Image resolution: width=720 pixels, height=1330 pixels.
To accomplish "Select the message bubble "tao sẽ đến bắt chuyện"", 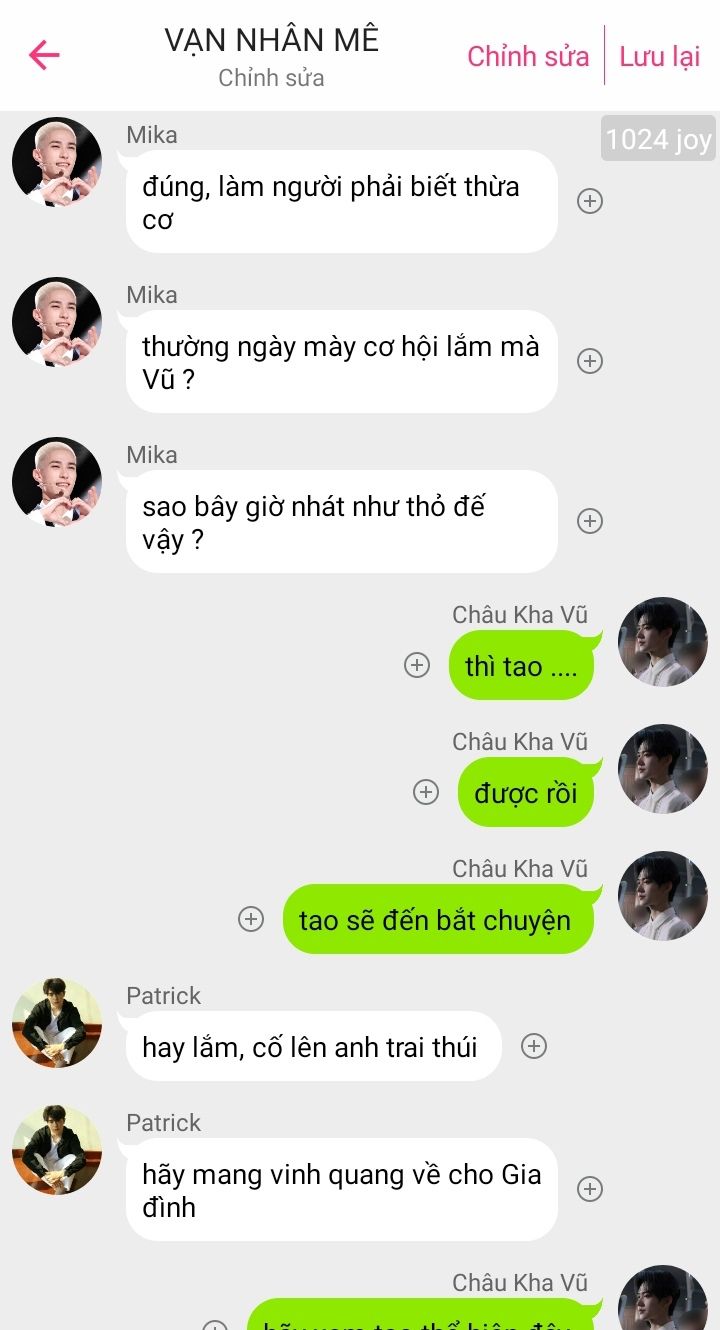I will click(x=439, y=919).
